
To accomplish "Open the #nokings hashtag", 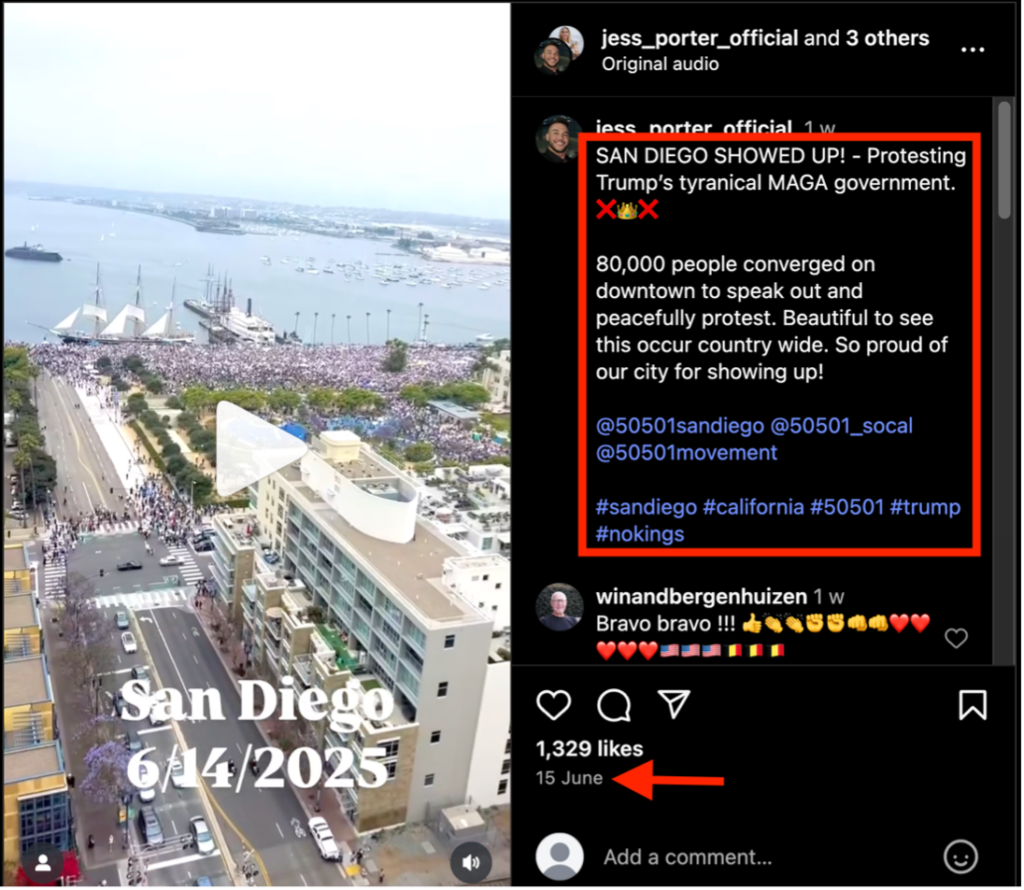I will [640, 534].
